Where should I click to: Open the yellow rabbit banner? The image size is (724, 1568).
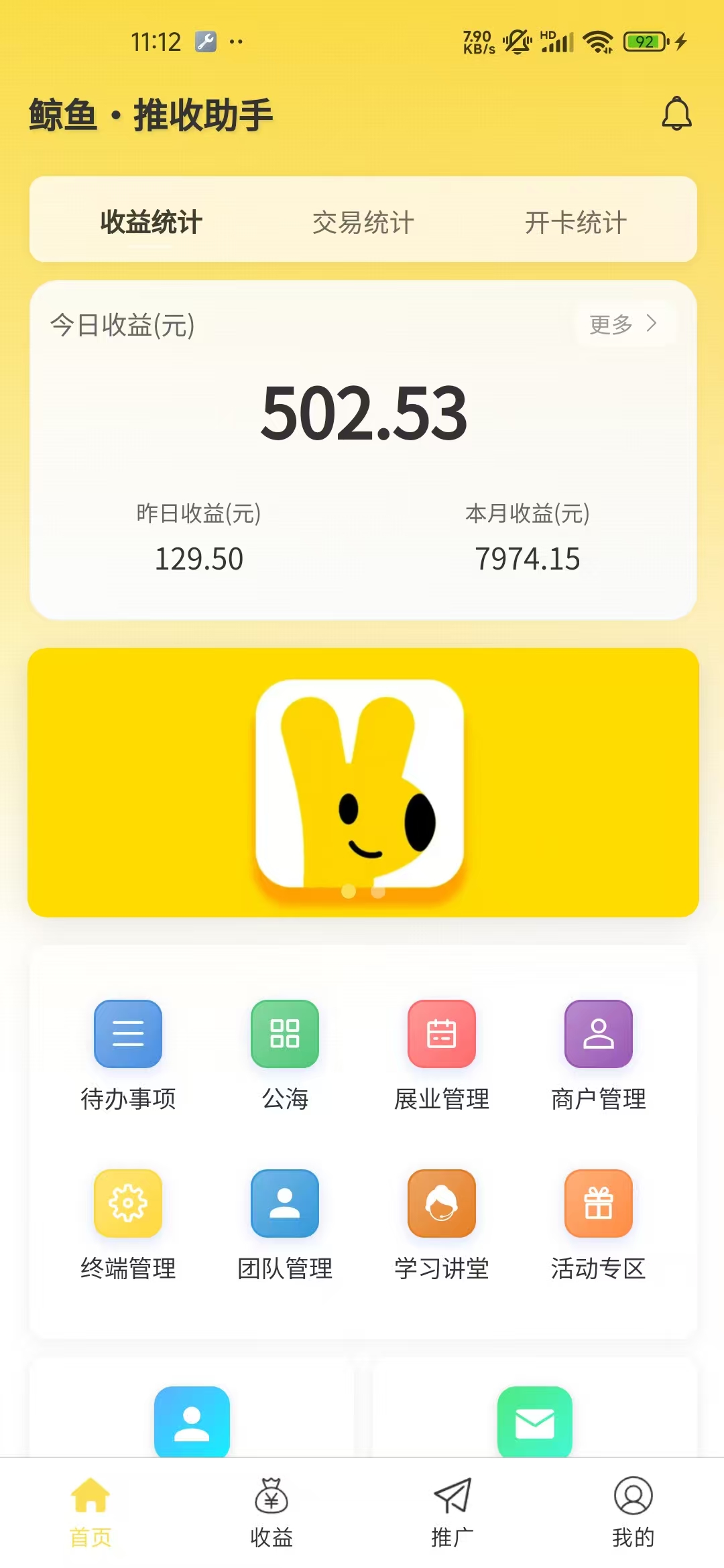[363, 782]
